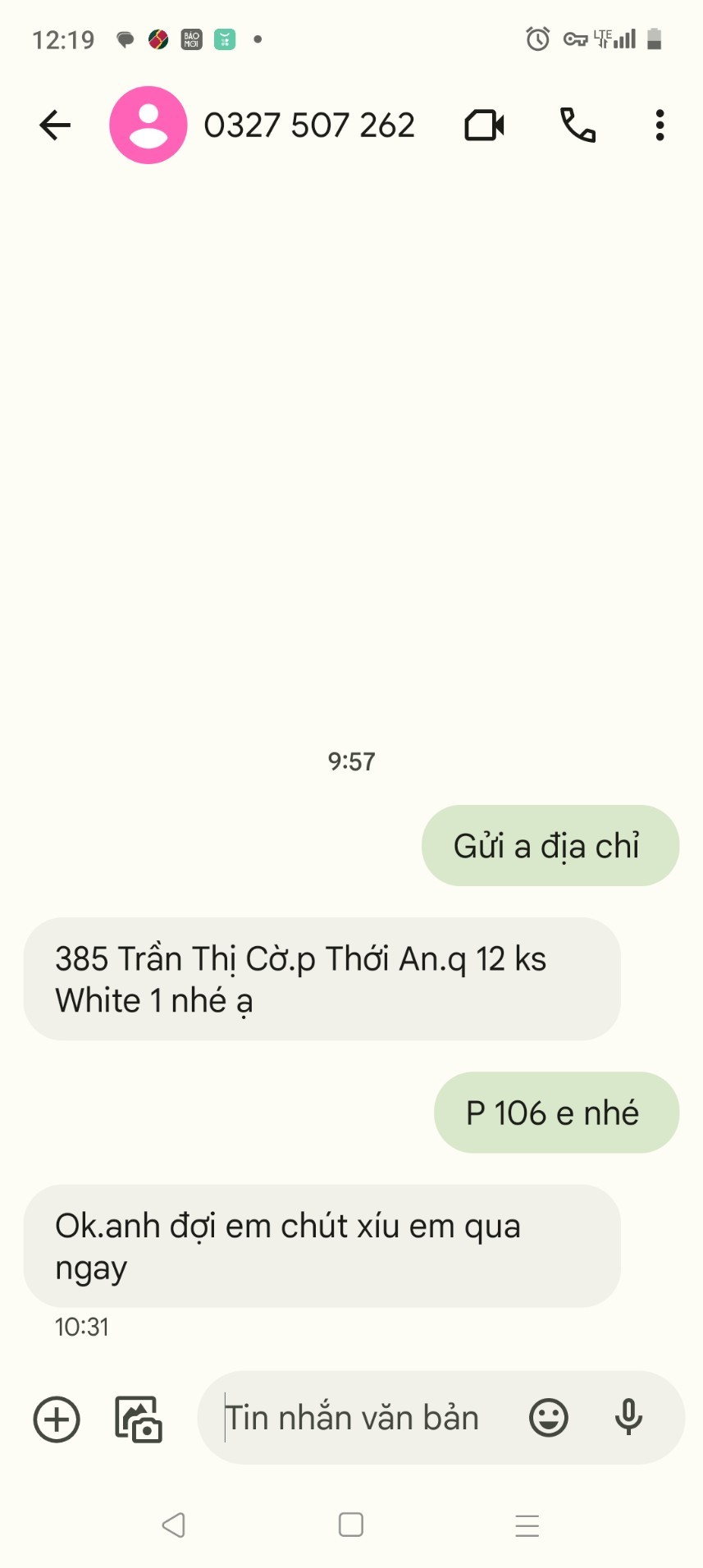Tap the system home button
This screenshot has height=1568, width=703.
point(351,1525)
